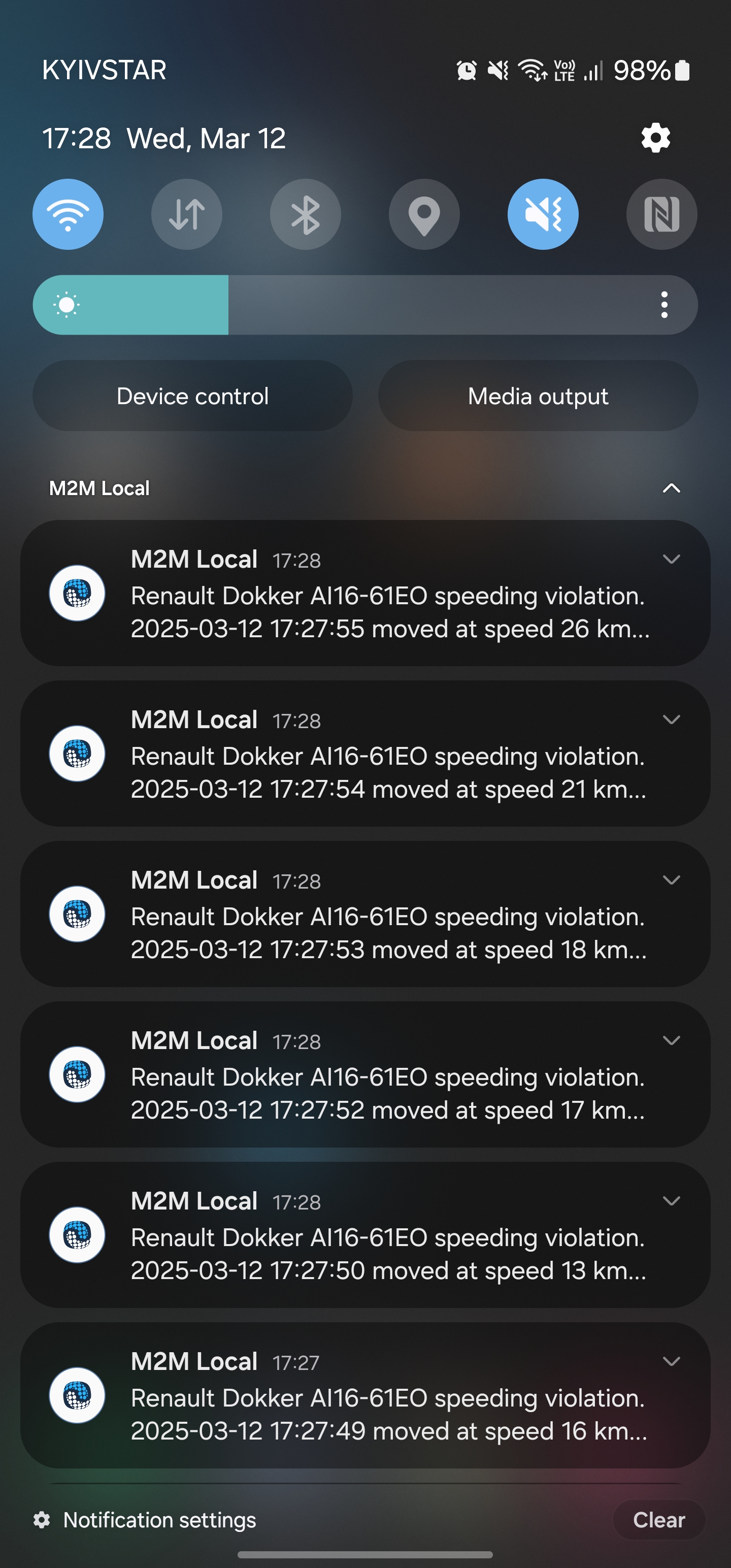This screenshot has height=1568, width=731.
Task: Open Device control
Action: click(192, 396)
